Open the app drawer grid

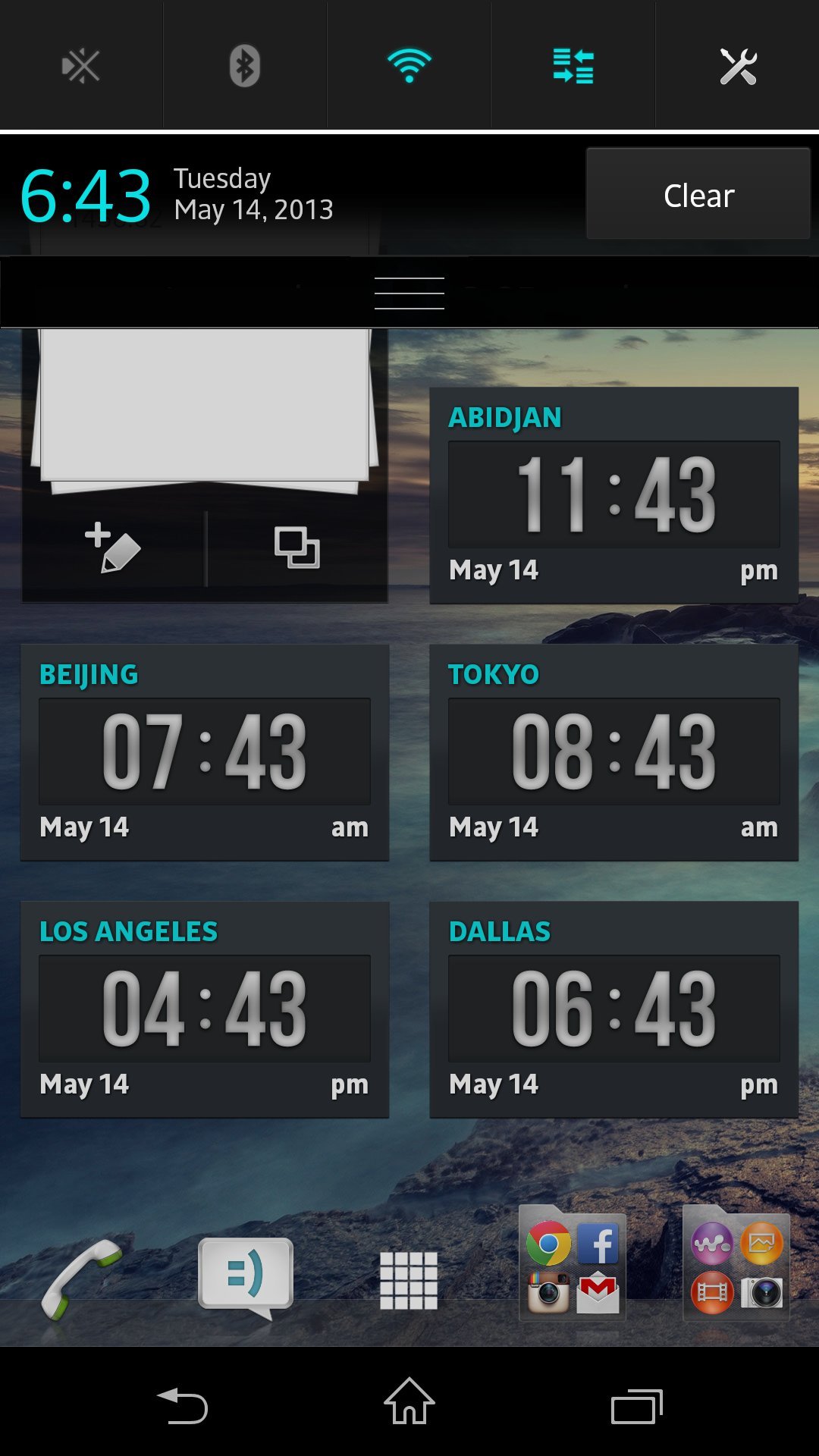409,1280
